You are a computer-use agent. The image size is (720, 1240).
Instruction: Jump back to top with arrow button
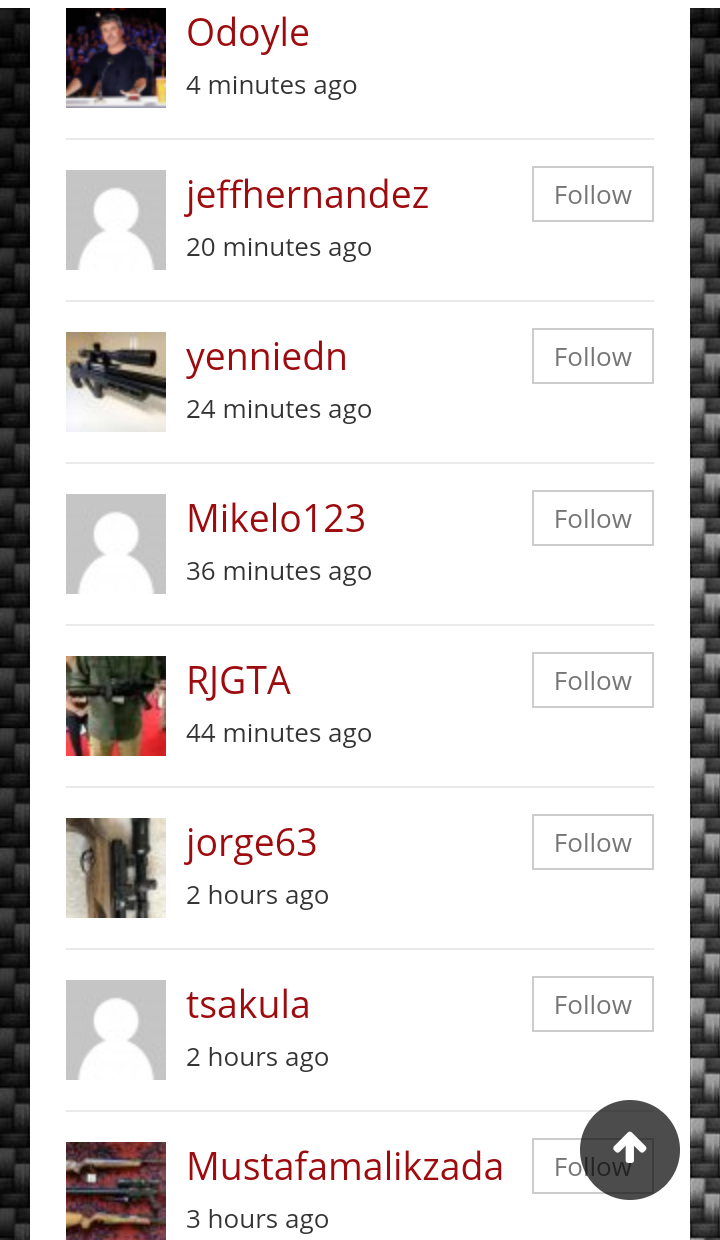coord(630,1150)
